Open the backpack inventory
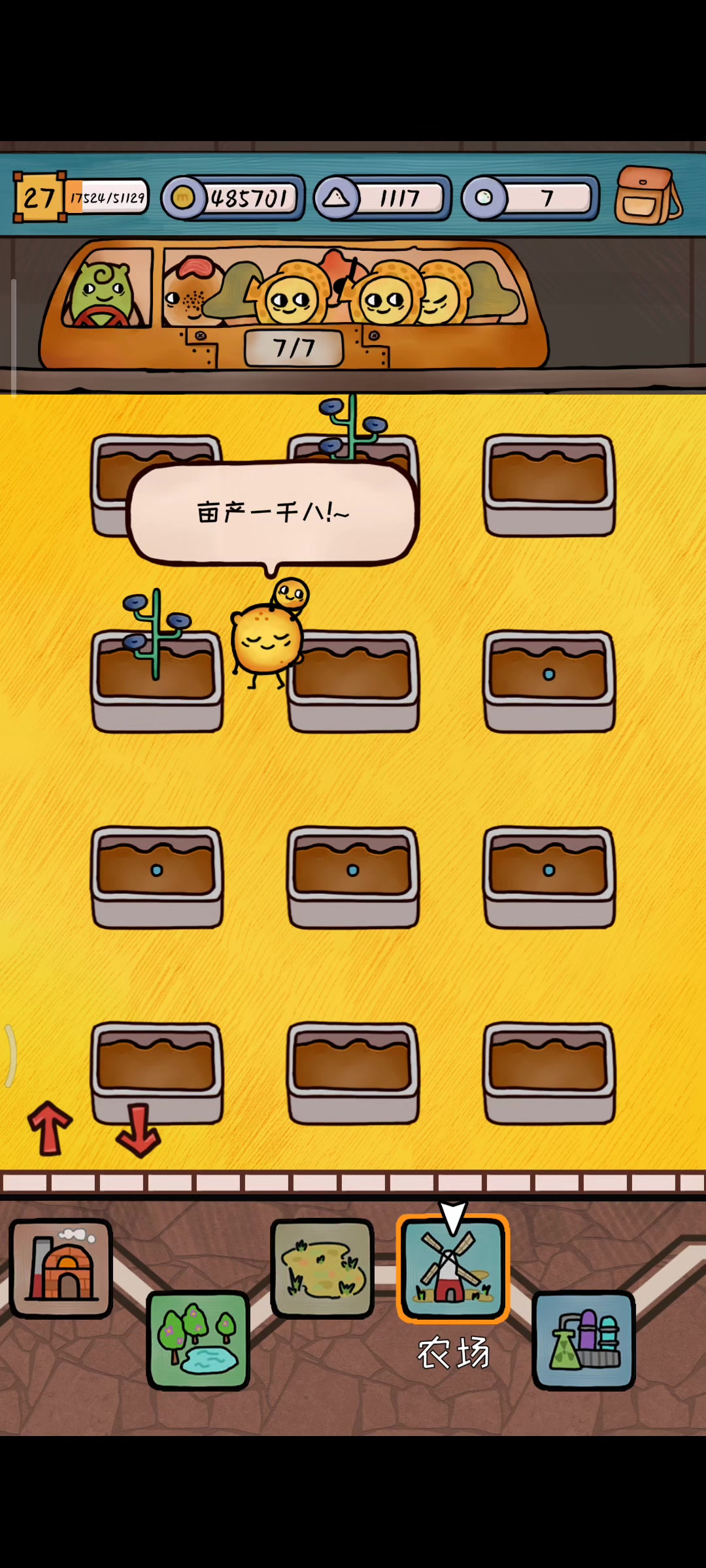 click(648, 196)
